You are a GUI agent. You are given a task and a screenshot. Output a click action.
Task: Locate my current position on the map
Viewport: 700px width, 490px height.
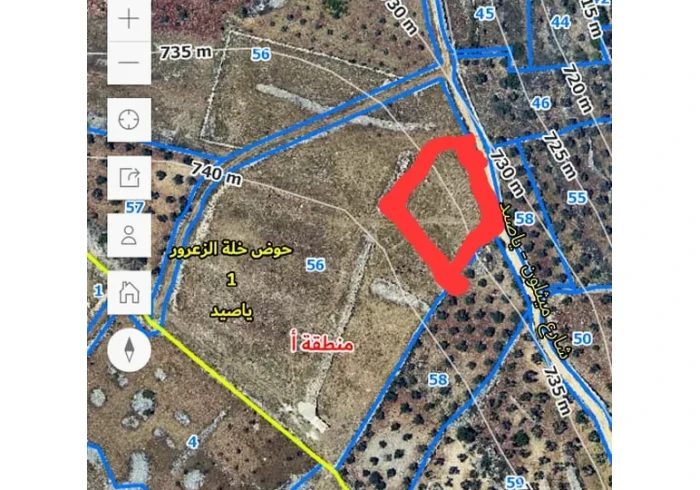pos(129,120)
